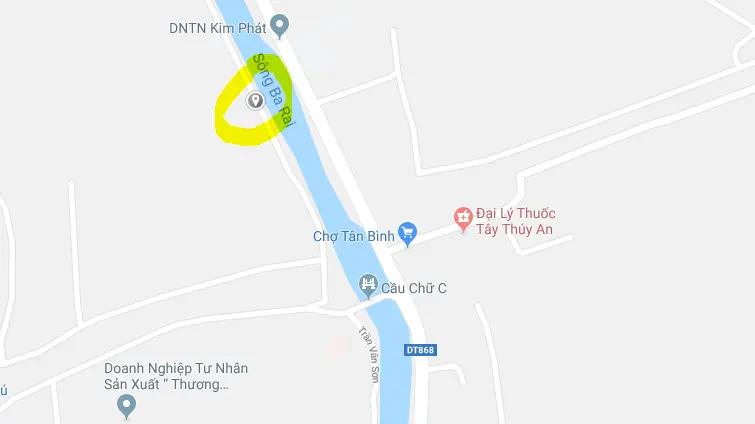Open the Chợ Tân Bình shopping marker
The image size is (755, 424).
[407, 234]
